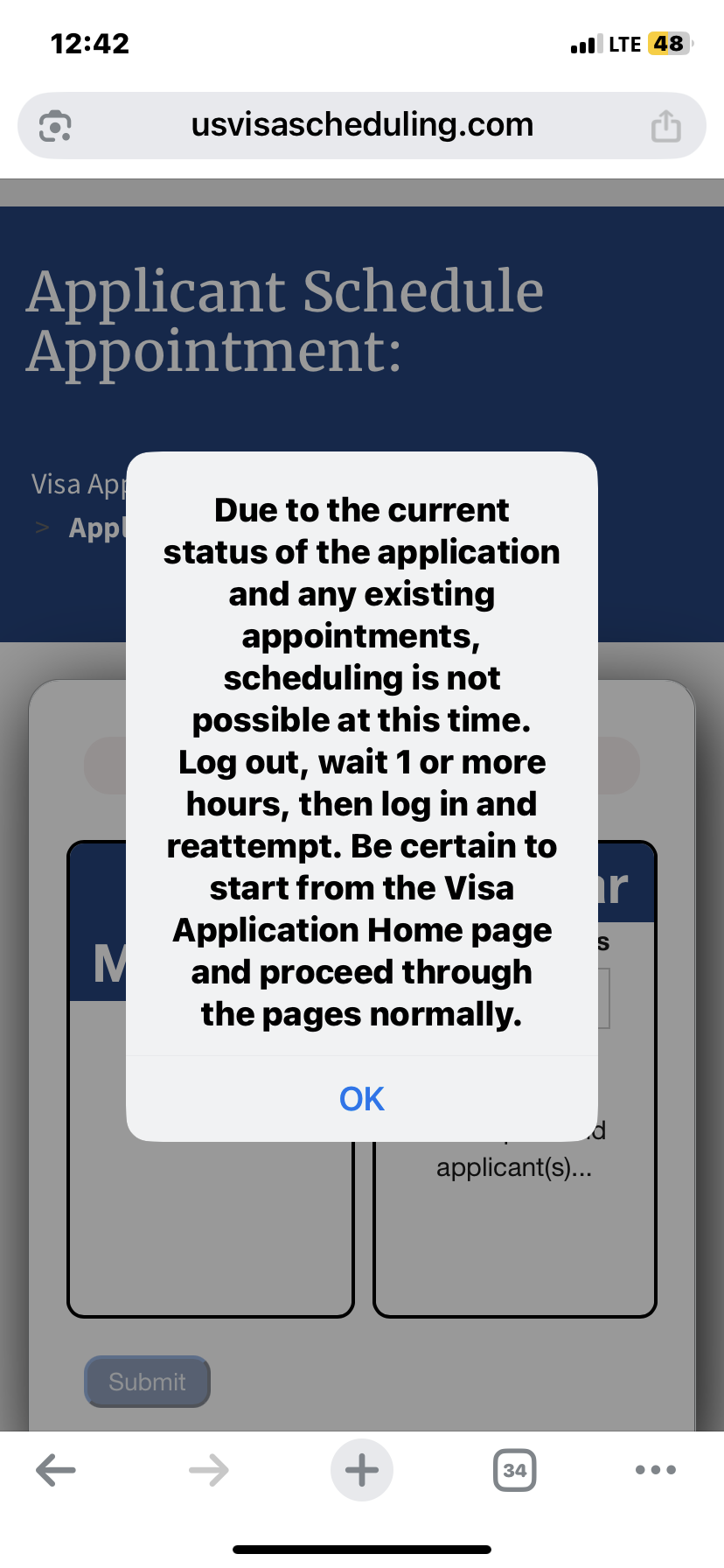This screenshot has width=724, height=1568.
Task: Share the page via the share icon
Action: coord(665,126)
